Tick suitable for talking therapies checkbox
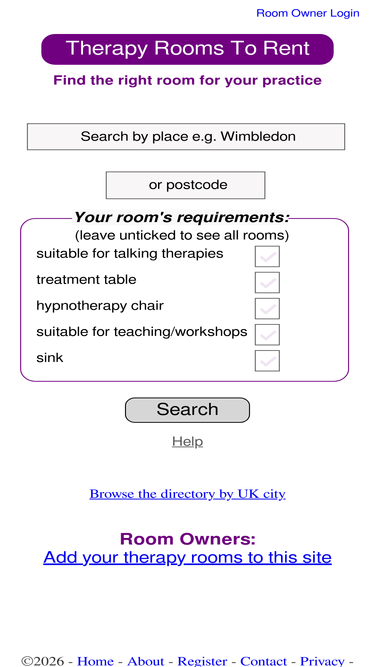The height and width of the screenshot is (667, 375). [267, 257]
